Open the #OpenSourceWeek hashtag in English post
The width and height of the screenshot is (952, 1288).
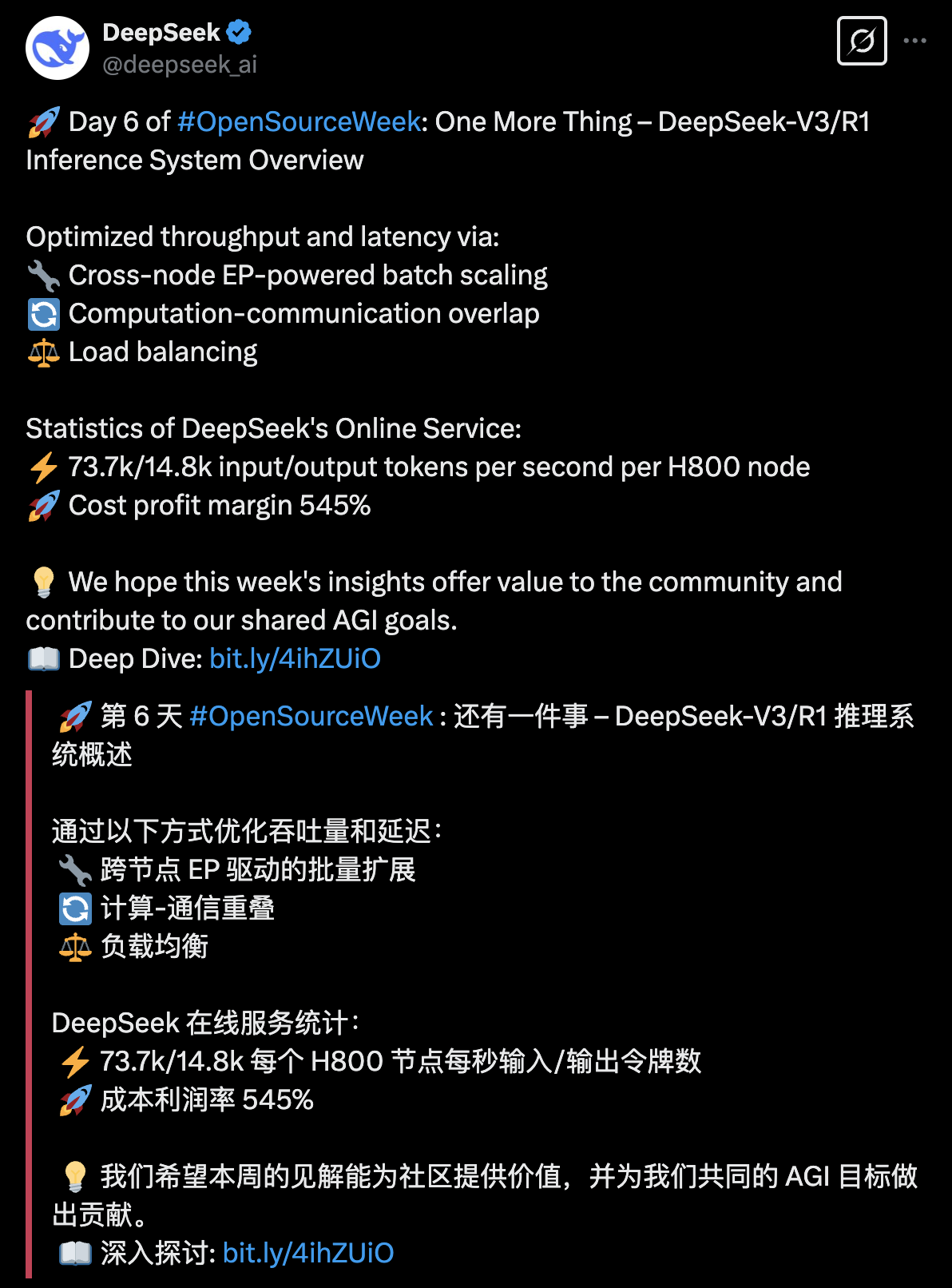tap(299, 122)
